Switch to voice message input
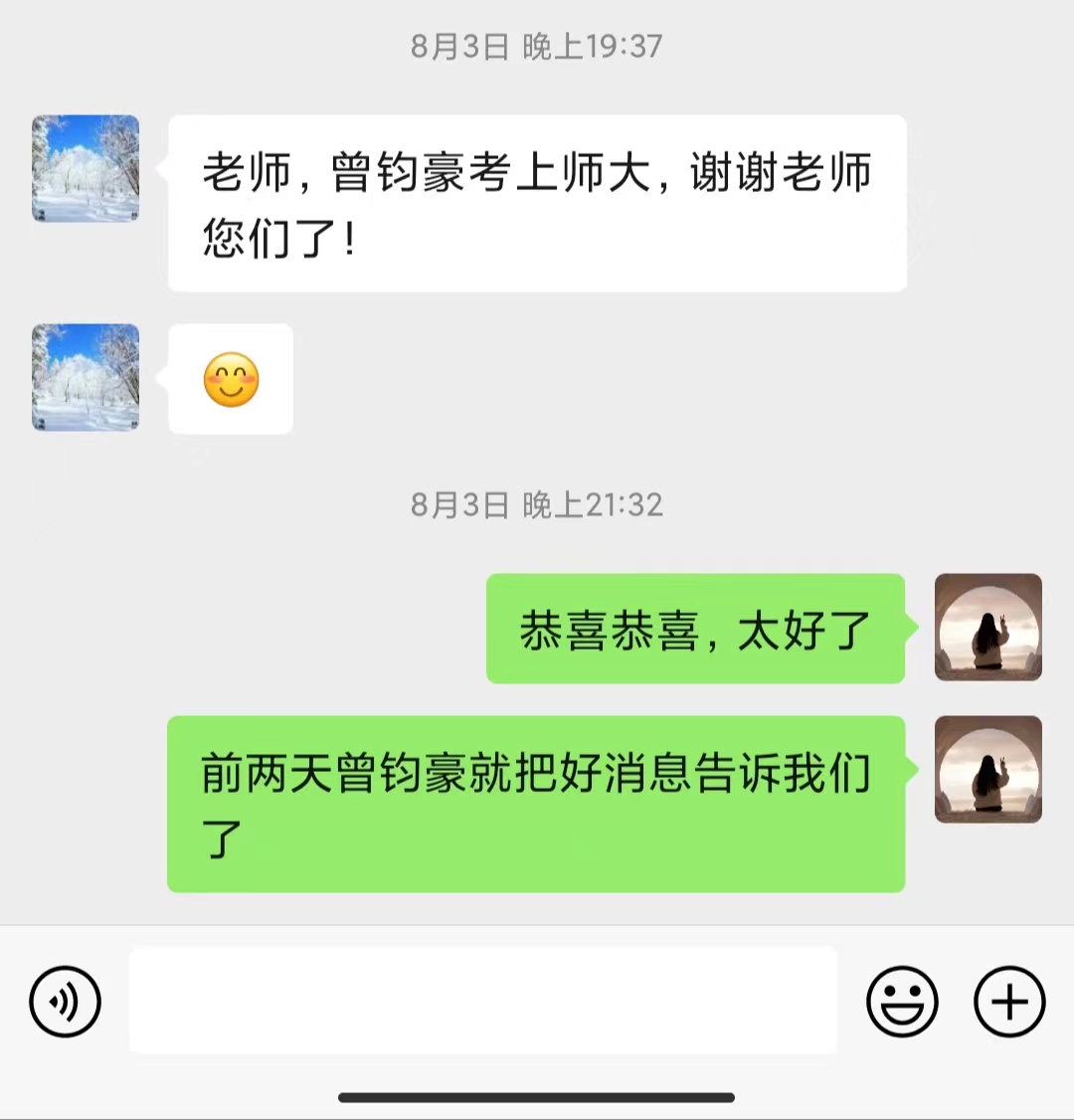This screenshot has width=1074, height=1120. [66, 1001]
